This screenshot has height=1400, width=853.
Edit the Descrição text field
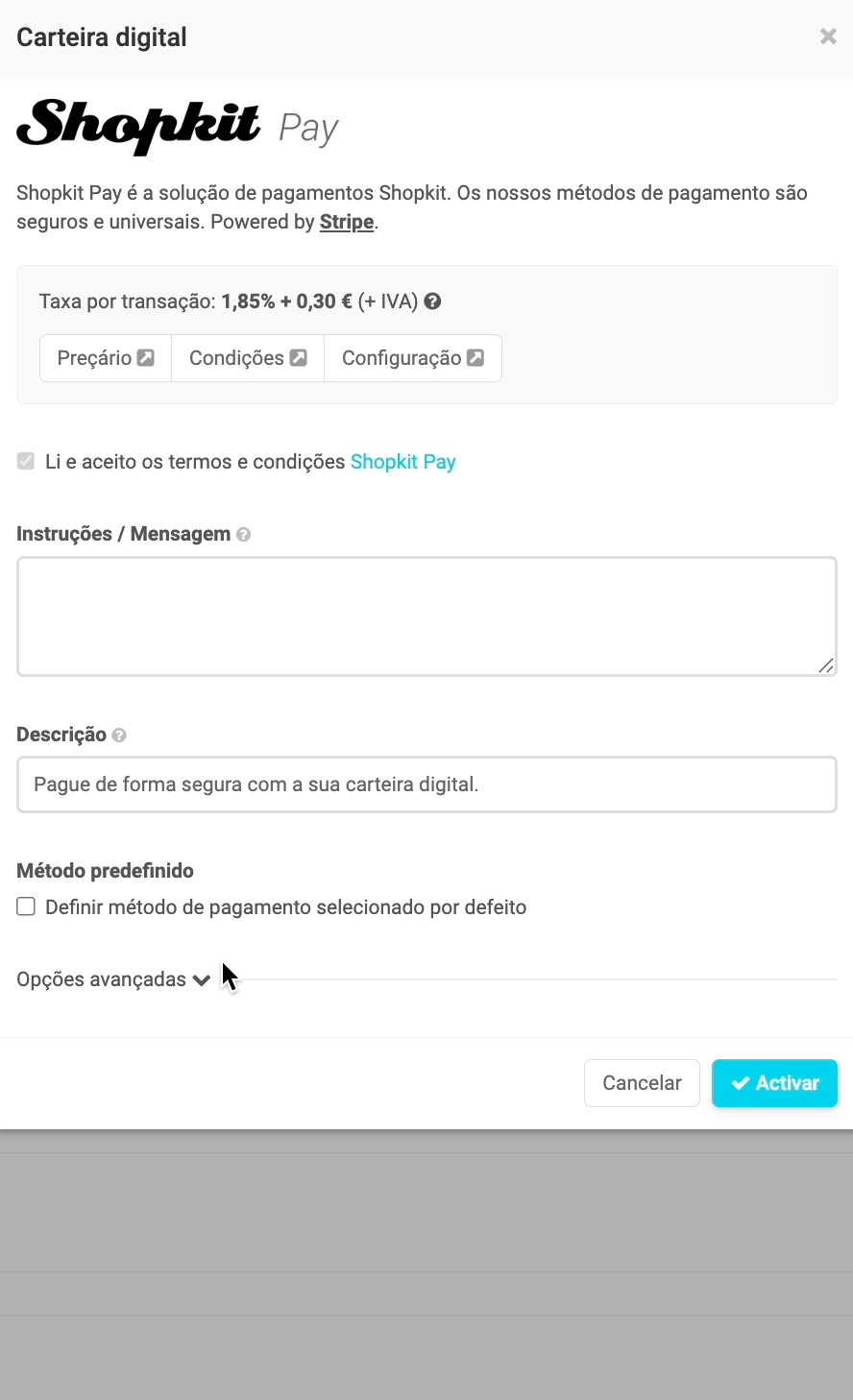(426, 784)
